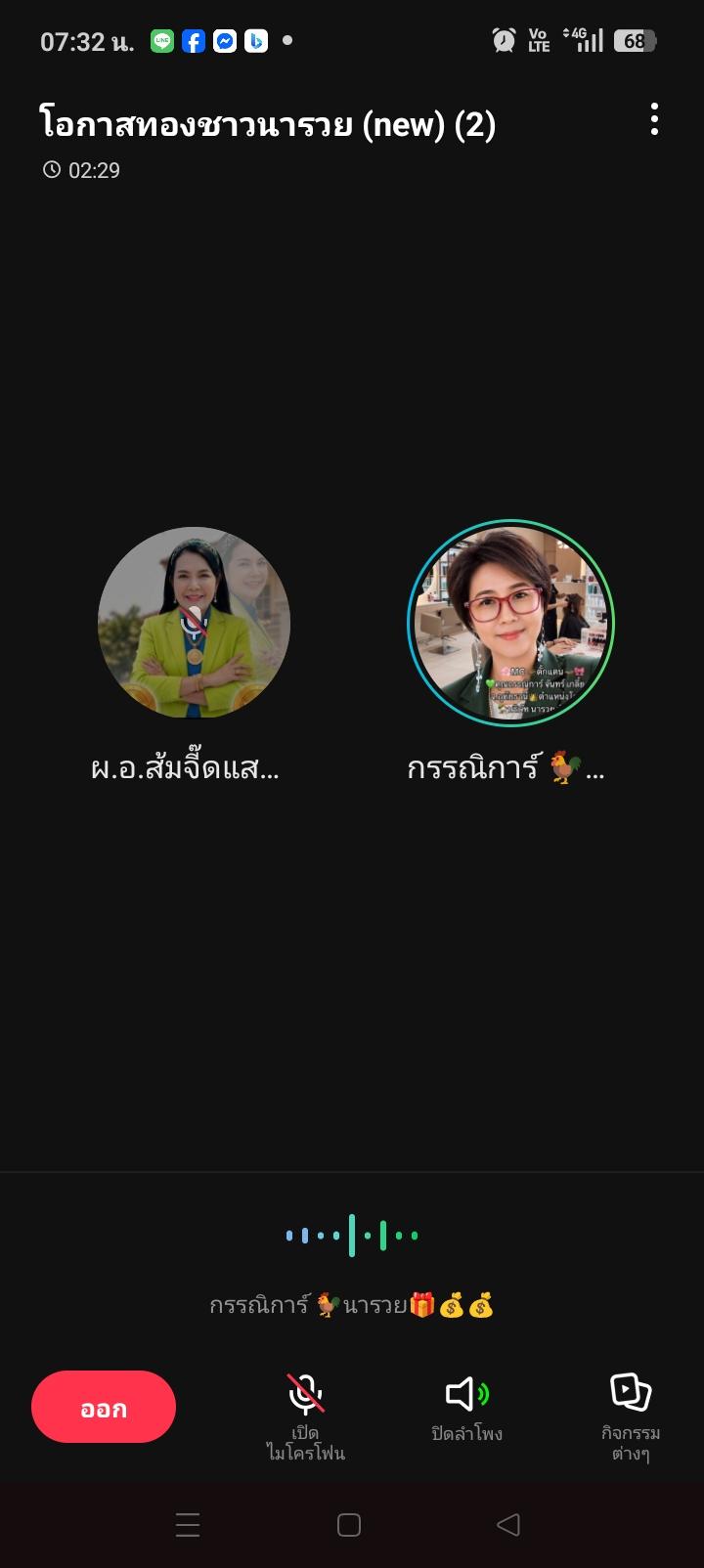Go back with system navigation arrow
This screenshot has height=1568, width=704.
point(507,1524)
